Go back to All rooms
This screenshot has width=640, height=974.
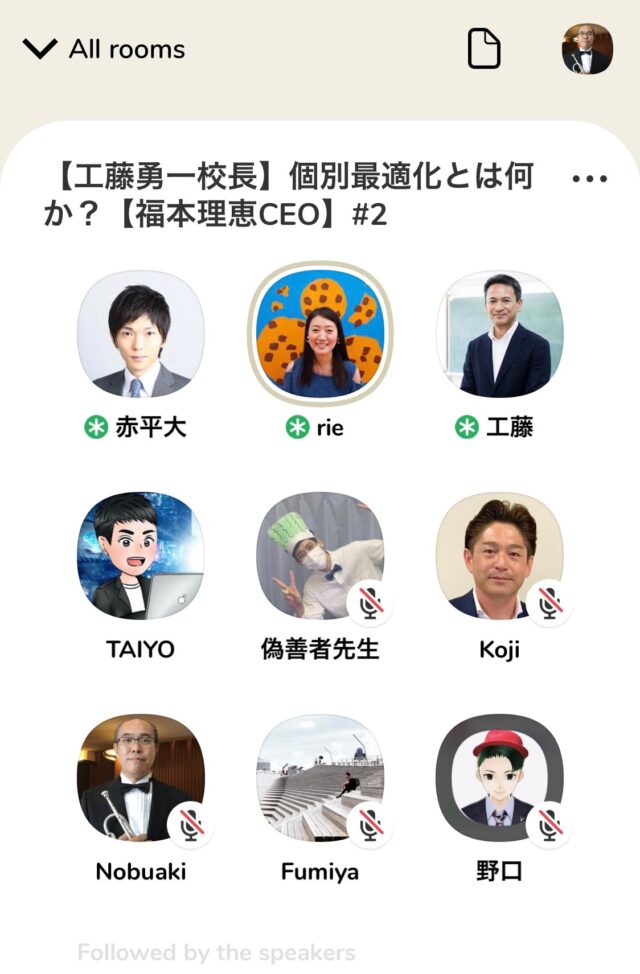pyautogui.click(x=104, y=49)
